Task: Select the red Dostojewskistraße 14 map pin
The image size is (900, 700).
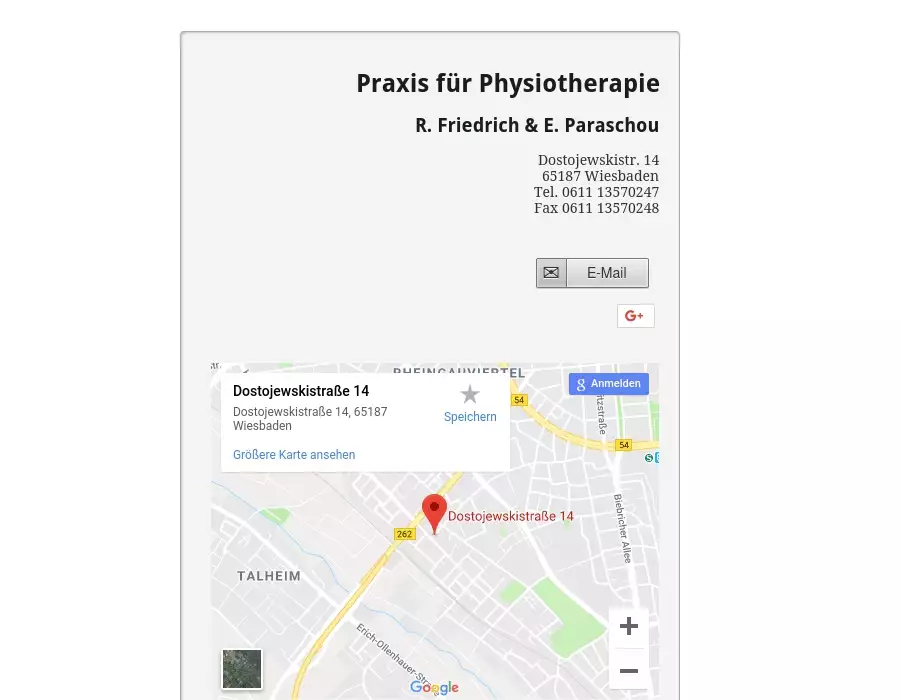Action: 434,512
